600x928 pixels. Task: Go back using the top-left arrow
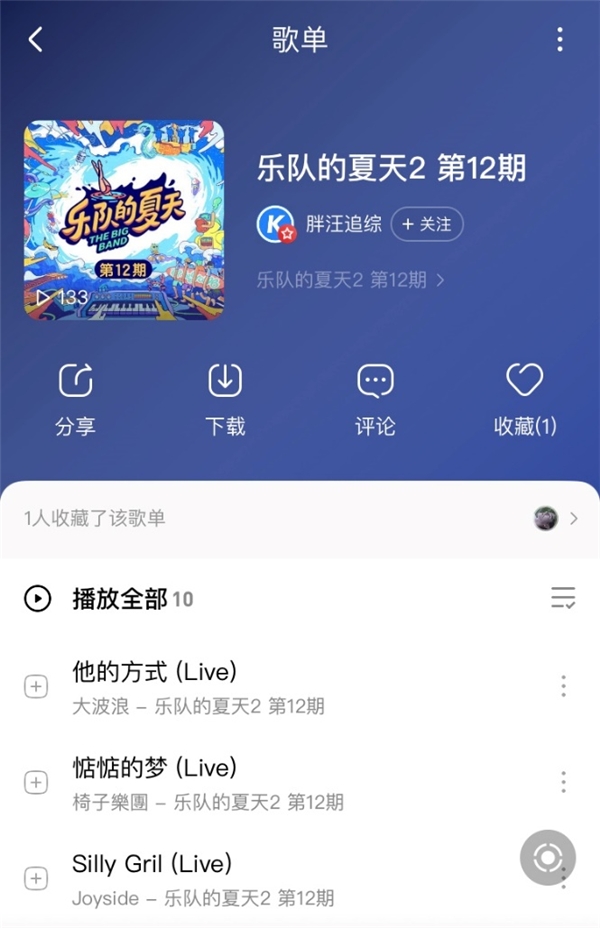click(x=36, y=40)
